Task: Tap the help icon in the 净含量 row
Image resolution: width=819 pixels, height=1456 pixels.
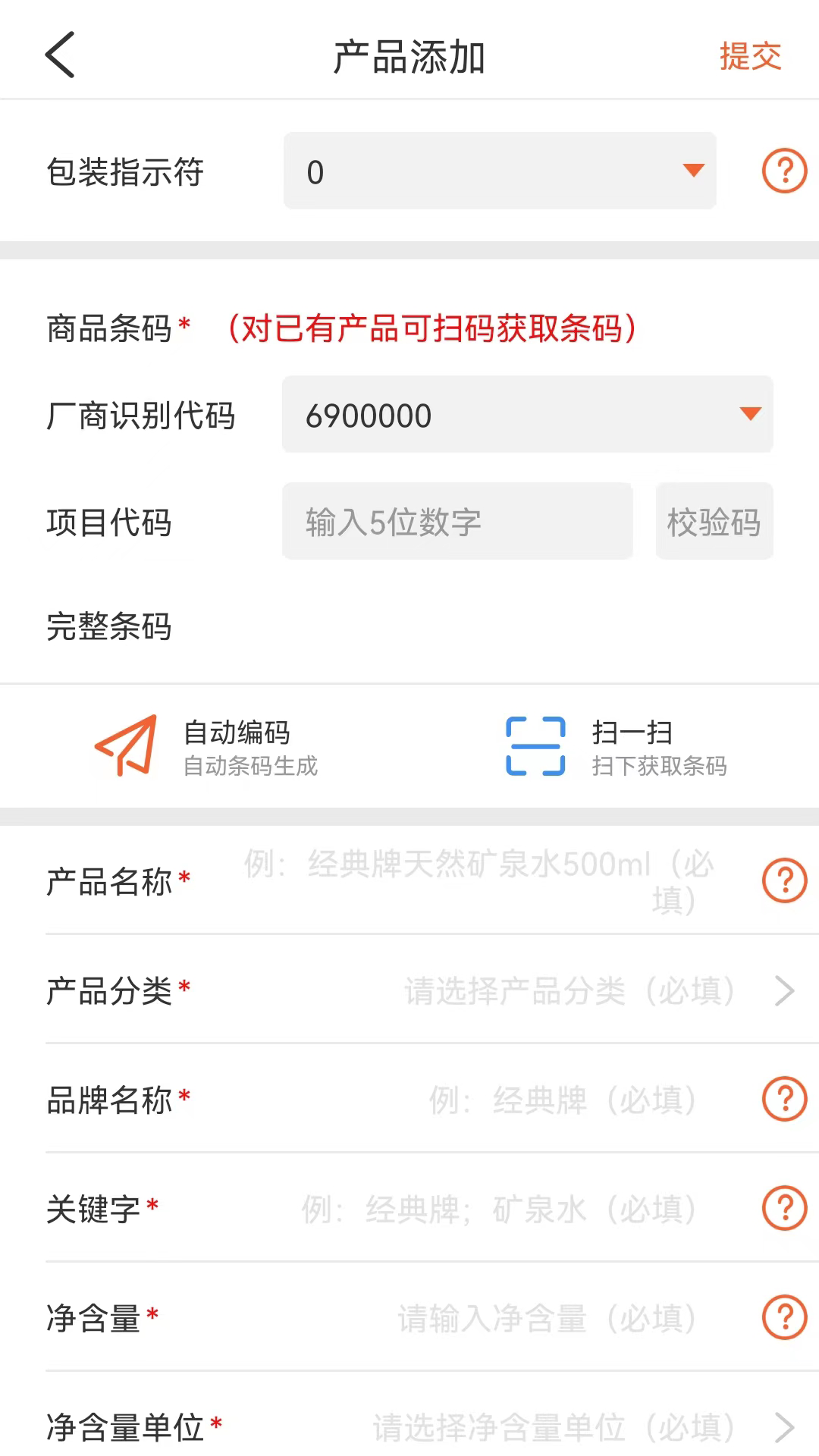Action: 784,1317
